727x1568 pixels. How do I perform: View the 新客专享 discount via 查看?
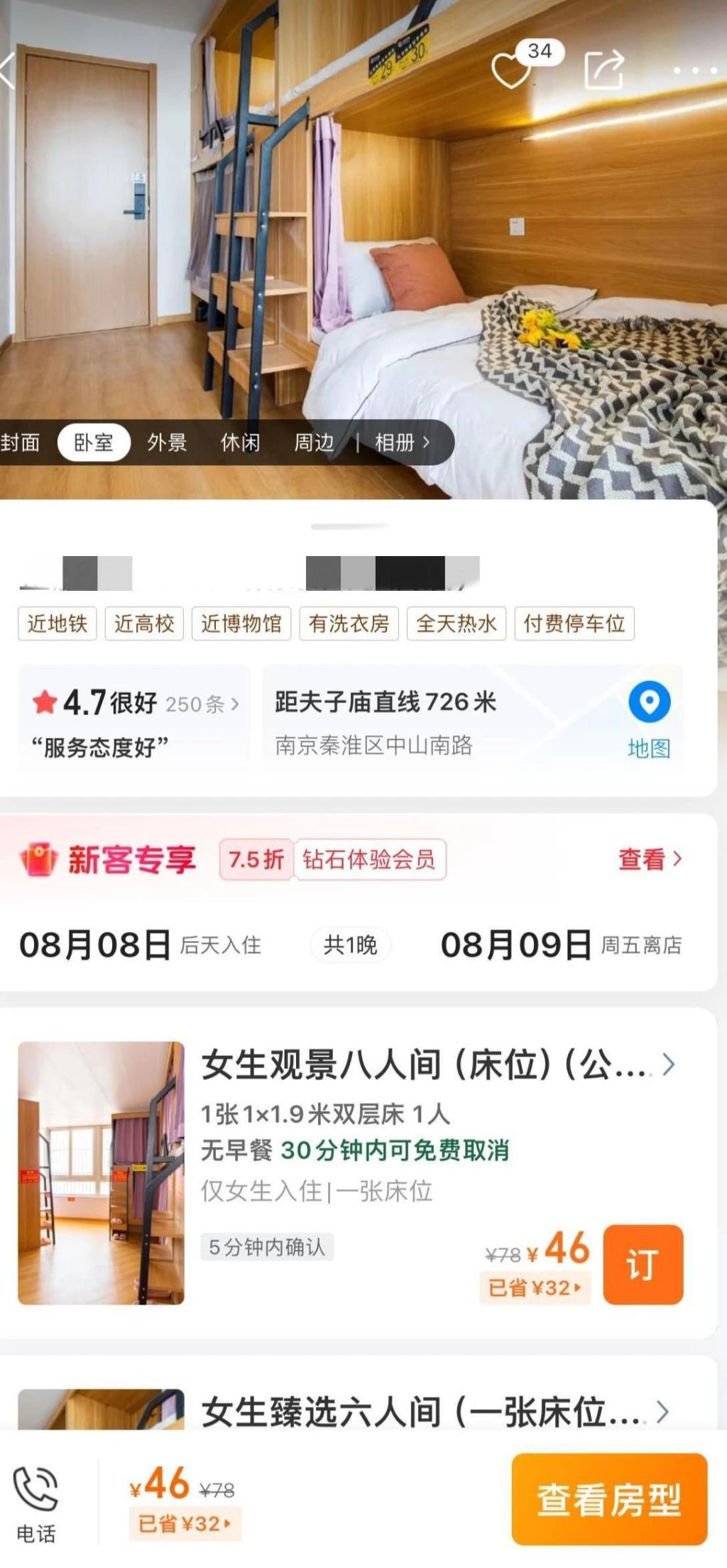click(x=649, y=859)
